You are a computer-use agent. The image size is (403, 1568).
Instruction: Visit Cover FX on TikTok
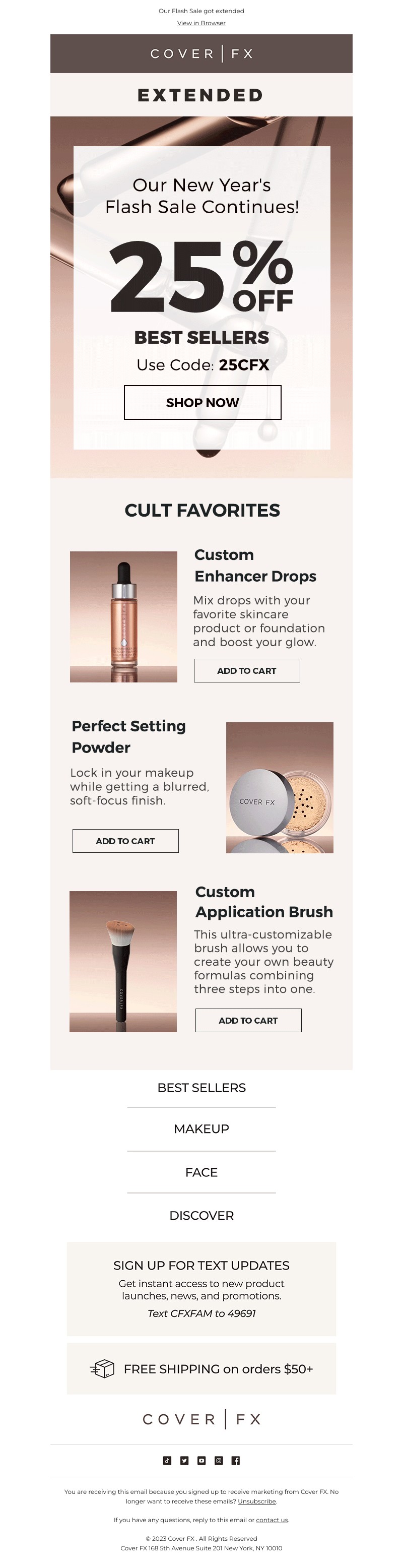[167, 1460]
